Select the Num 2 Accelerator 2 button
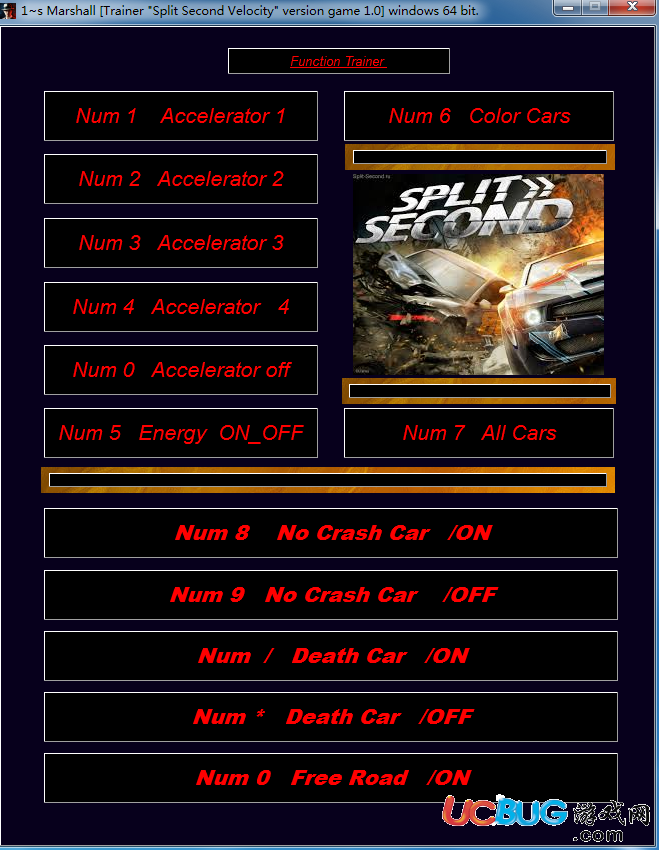This screenshot has width=659, height=850. [x=181, y=180]
